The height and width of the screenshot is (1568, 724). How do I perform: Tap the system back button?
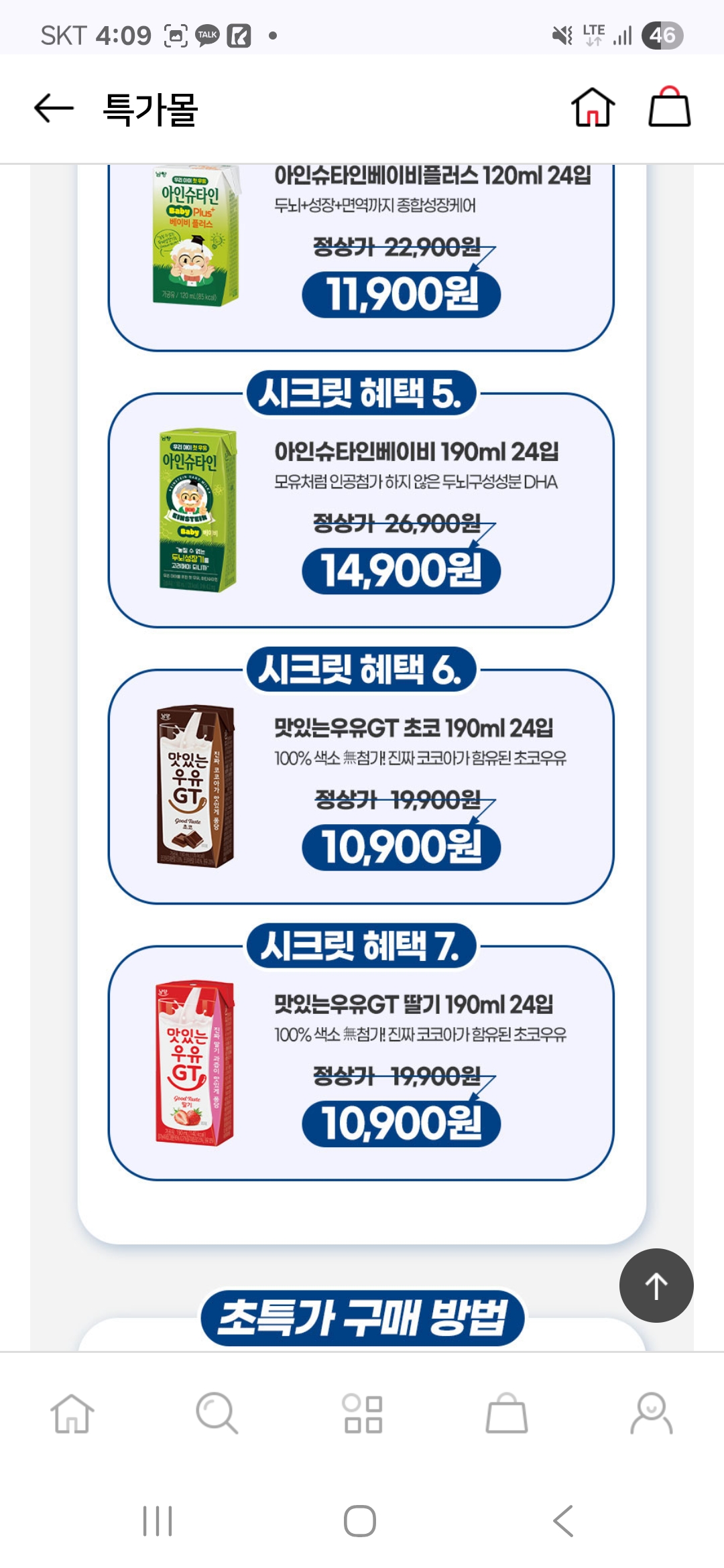click(563, 1521)
